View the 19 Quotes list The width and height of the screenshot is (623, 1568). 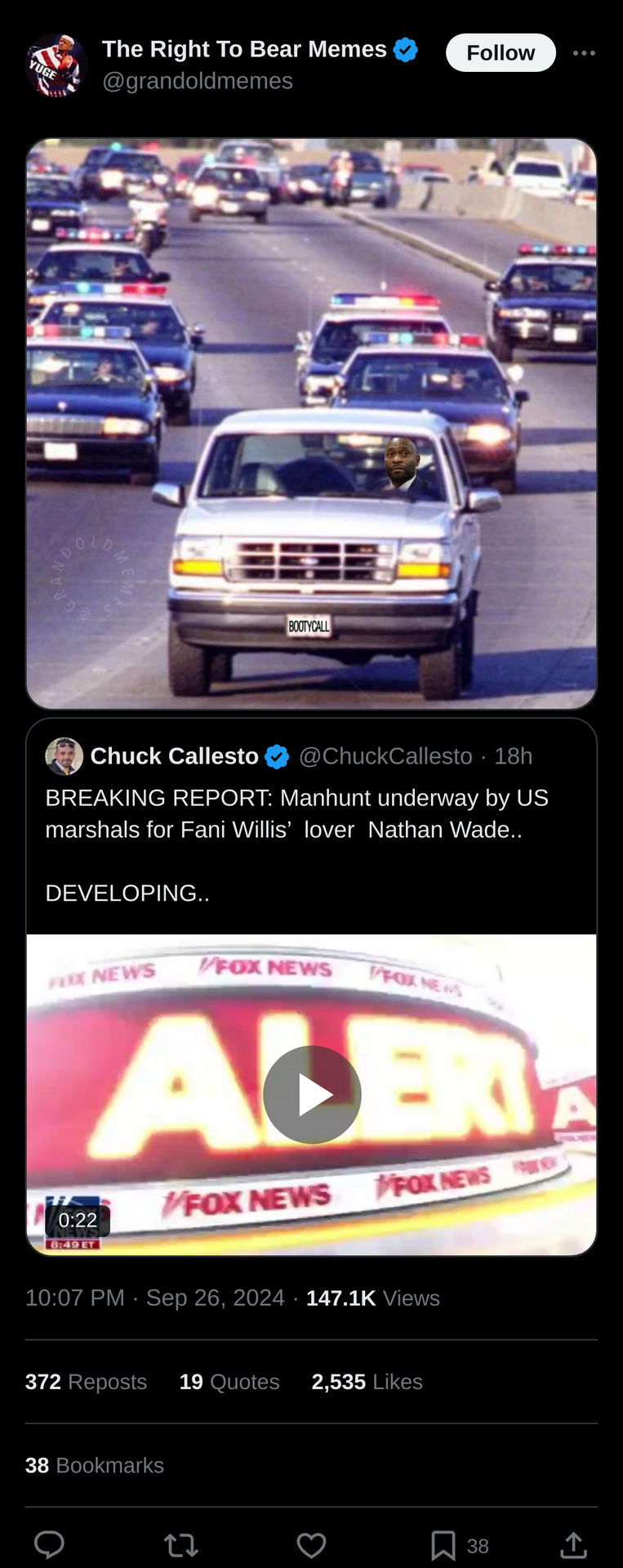(x=229, y=1382)
